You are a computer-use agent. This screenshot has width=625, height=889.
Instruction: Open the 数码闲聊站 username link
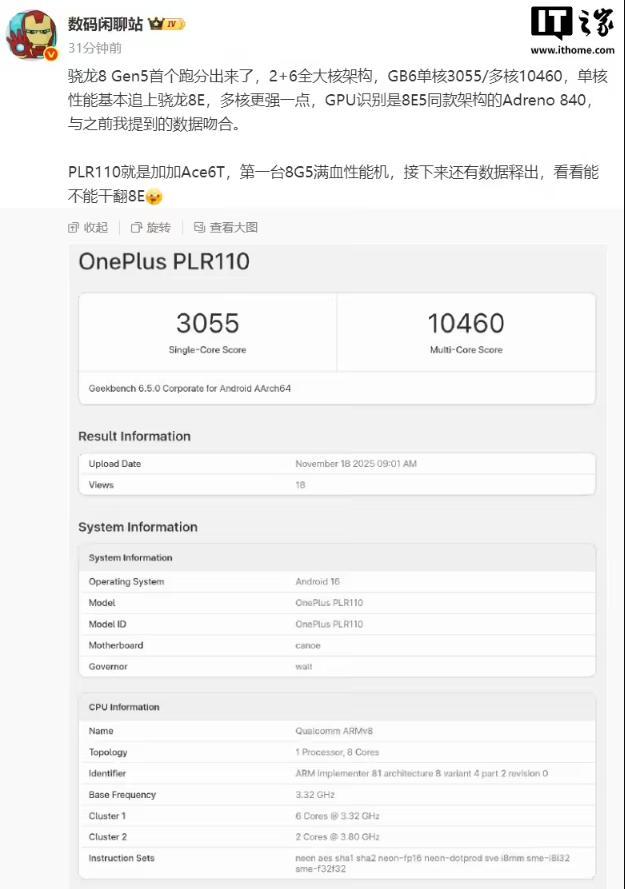pos(105,23)
